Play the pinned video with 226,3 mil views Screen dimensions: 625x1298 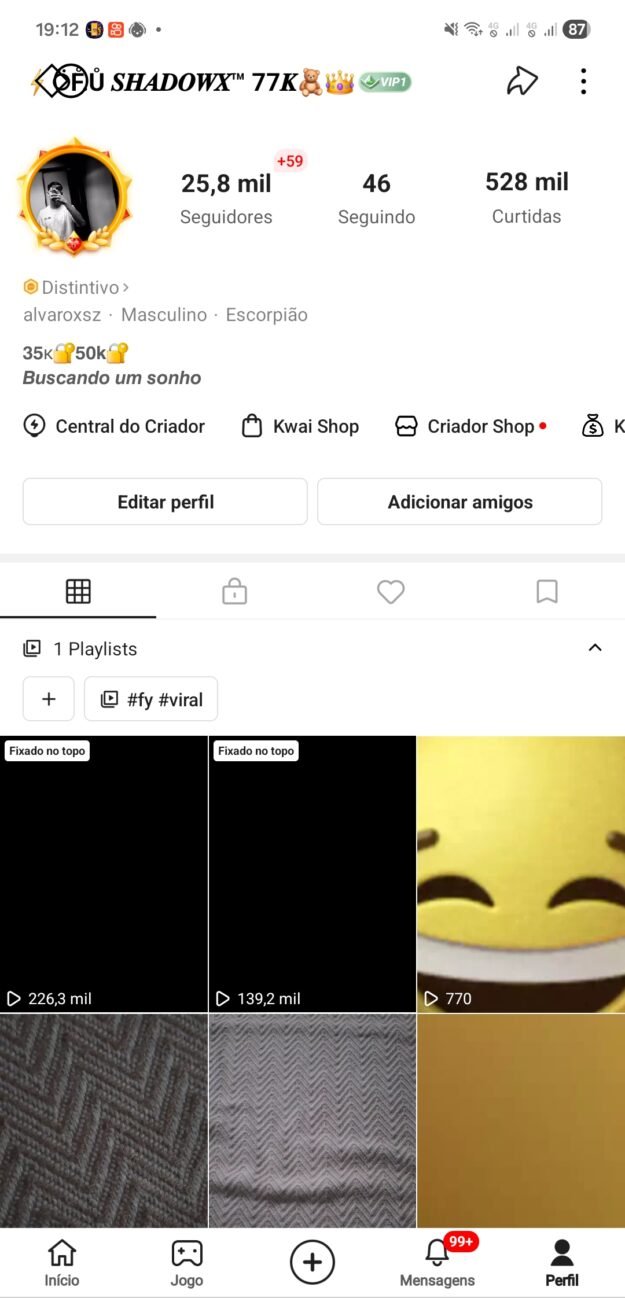coord(104,874)
